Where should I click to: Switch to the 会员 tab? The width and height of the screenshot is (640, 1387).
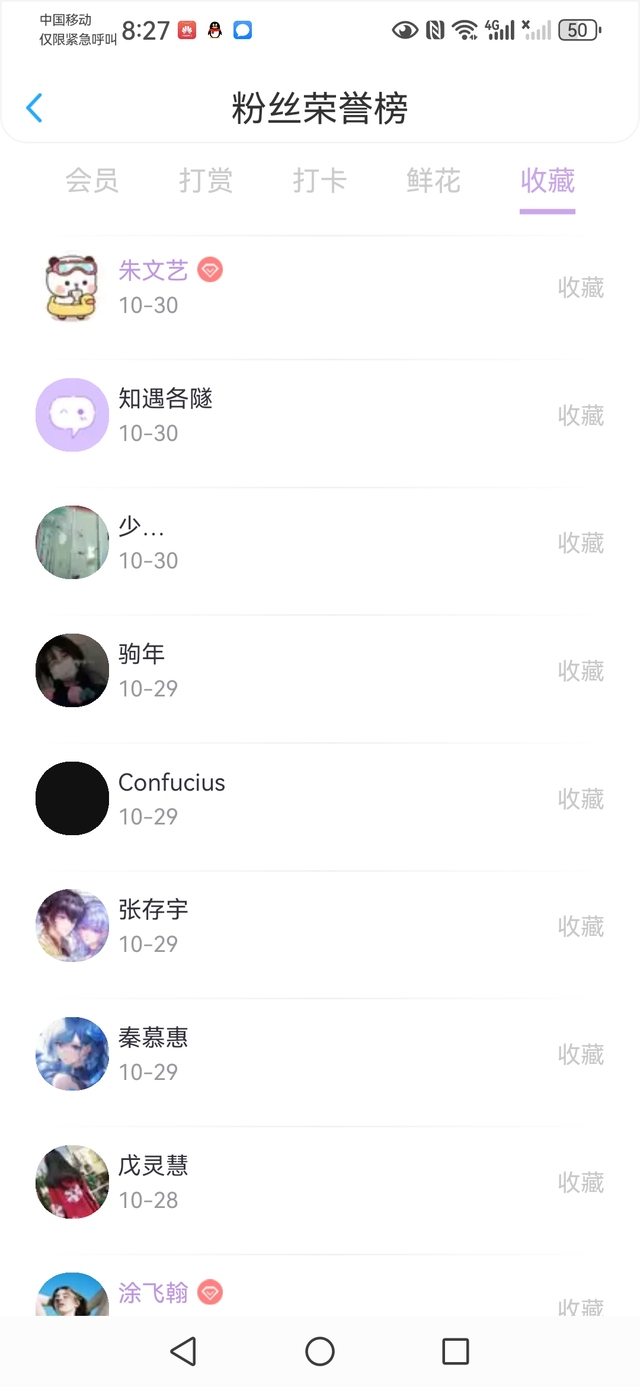[x=92, y=181]
